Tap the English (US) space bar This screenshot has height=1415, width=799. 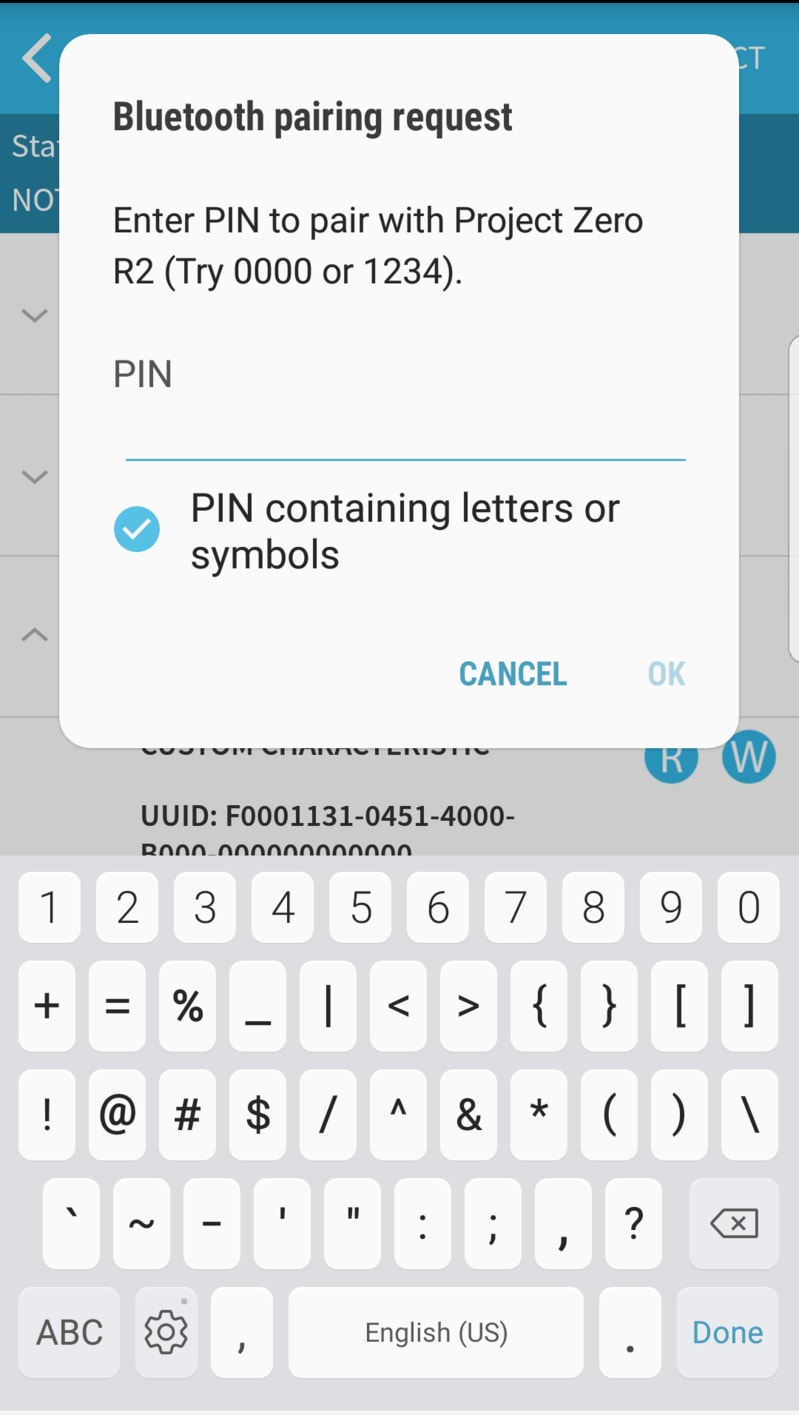[436, 1332]
